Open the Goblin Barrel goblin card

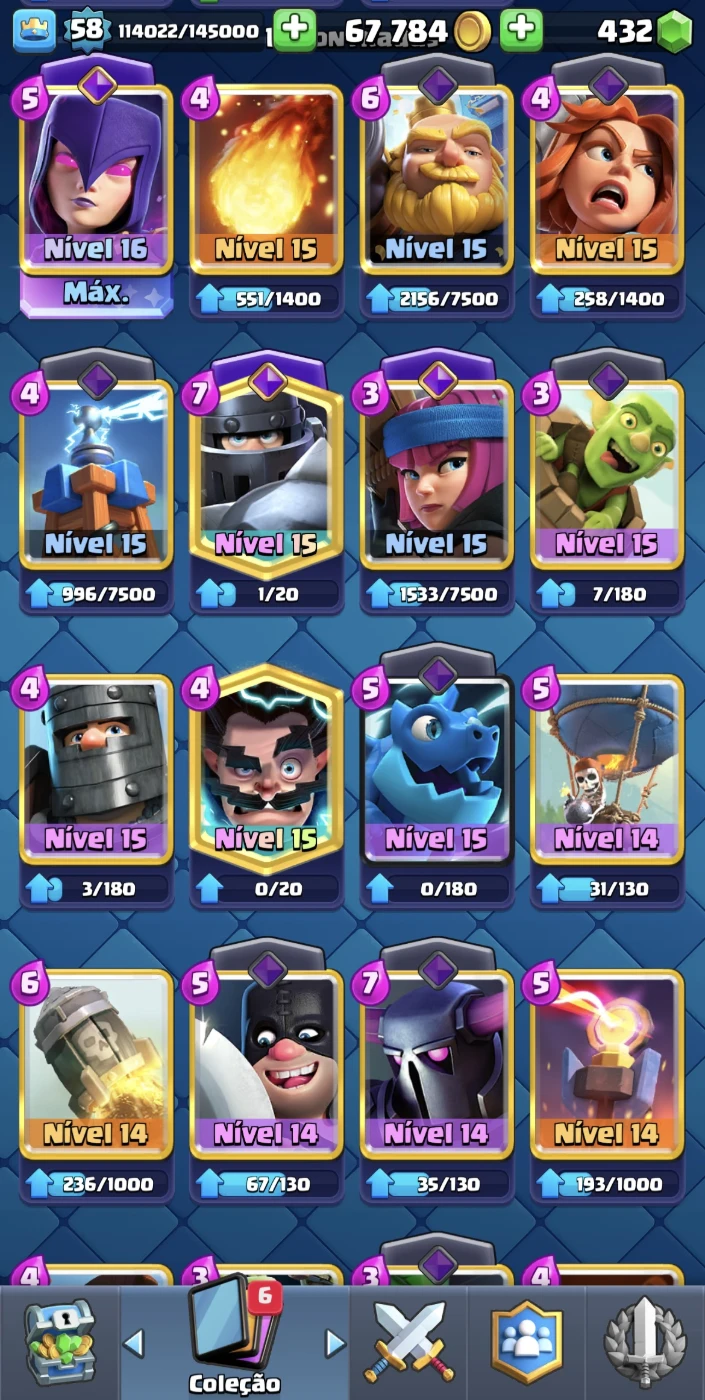point(607,475)
